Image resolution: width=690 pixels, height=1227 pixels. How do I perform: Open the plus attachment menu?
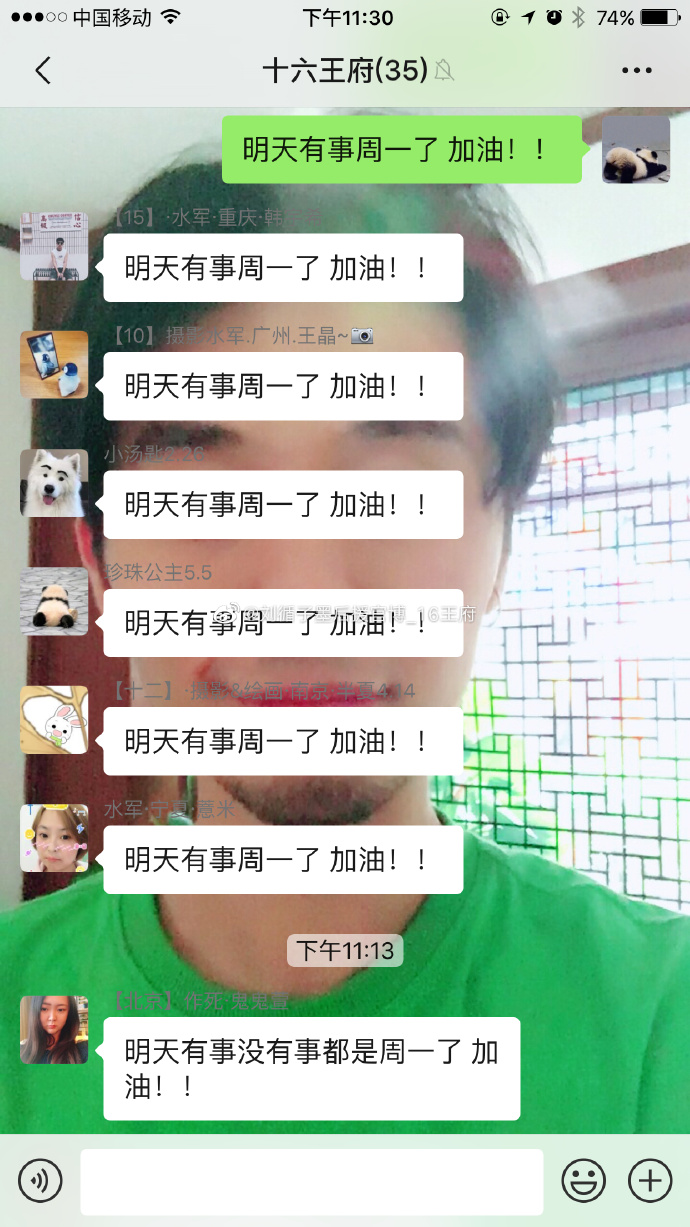pos(649,1181)
